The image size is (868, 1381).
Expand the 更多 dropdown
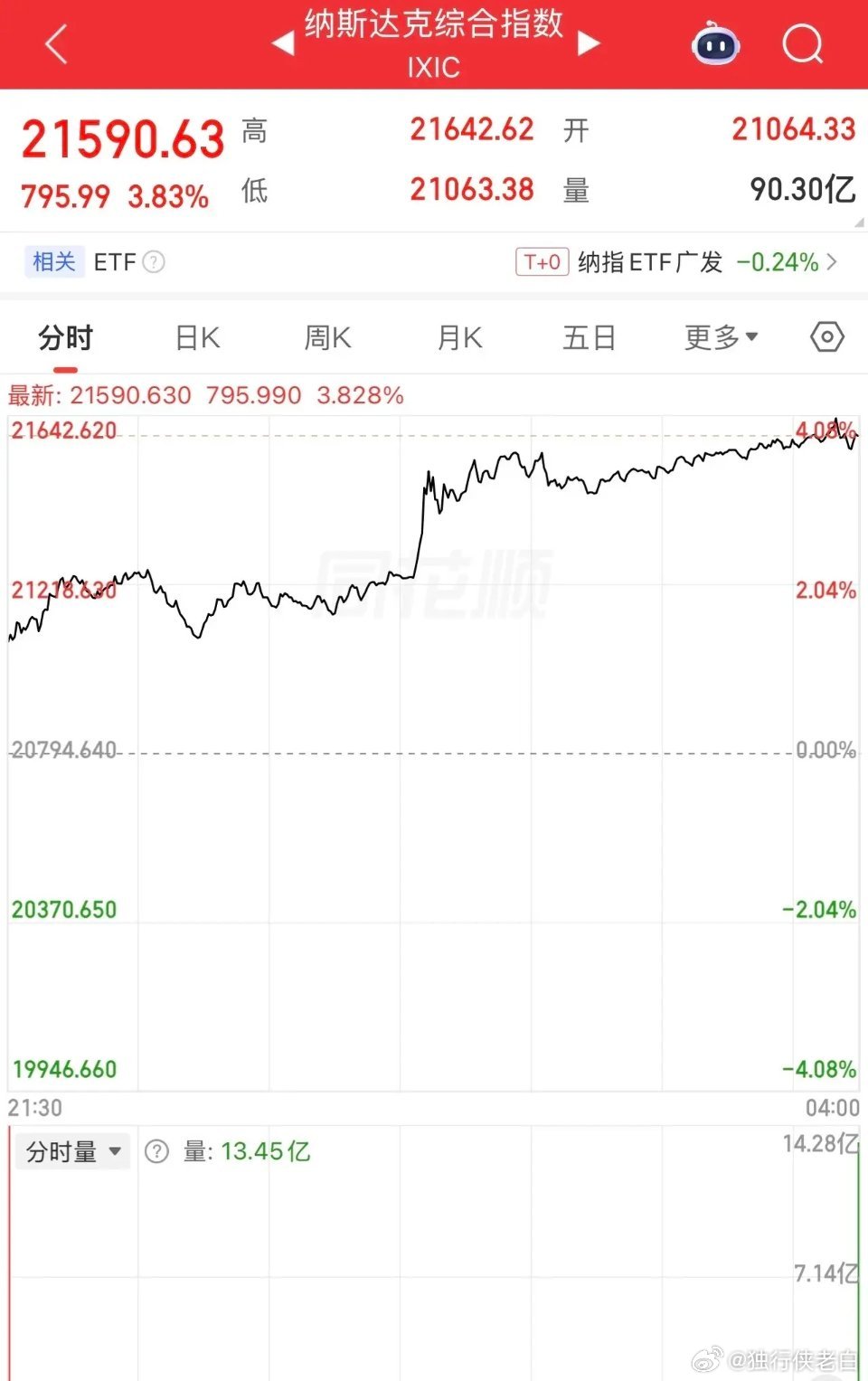pos(719,336)
